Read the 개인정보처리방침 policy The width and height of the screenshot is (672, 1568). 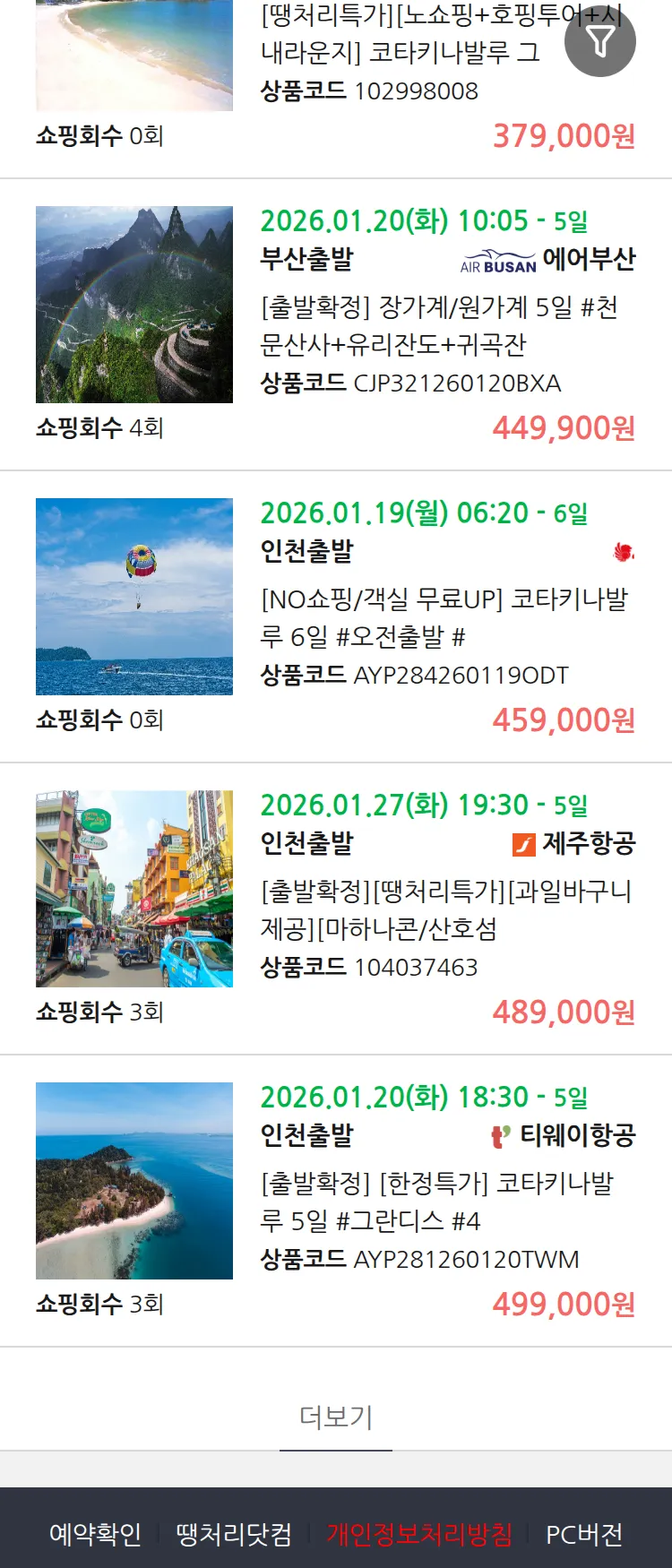click(419, 1534)
